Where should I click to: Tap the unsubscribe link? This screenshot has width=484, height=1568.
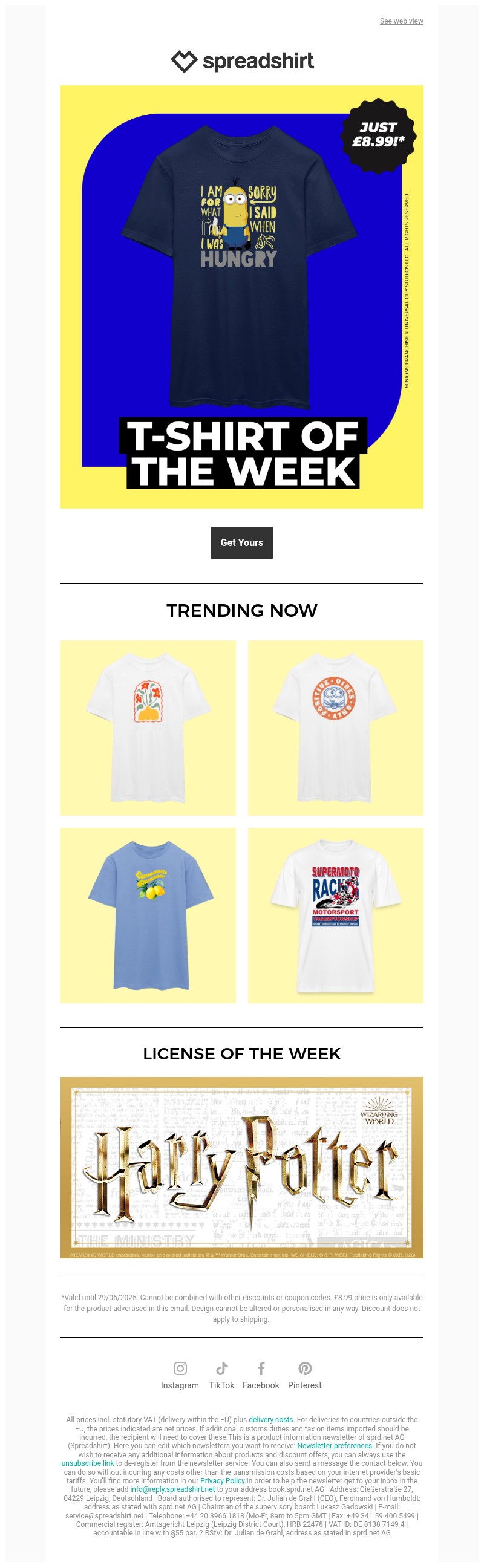[88, 1463]
